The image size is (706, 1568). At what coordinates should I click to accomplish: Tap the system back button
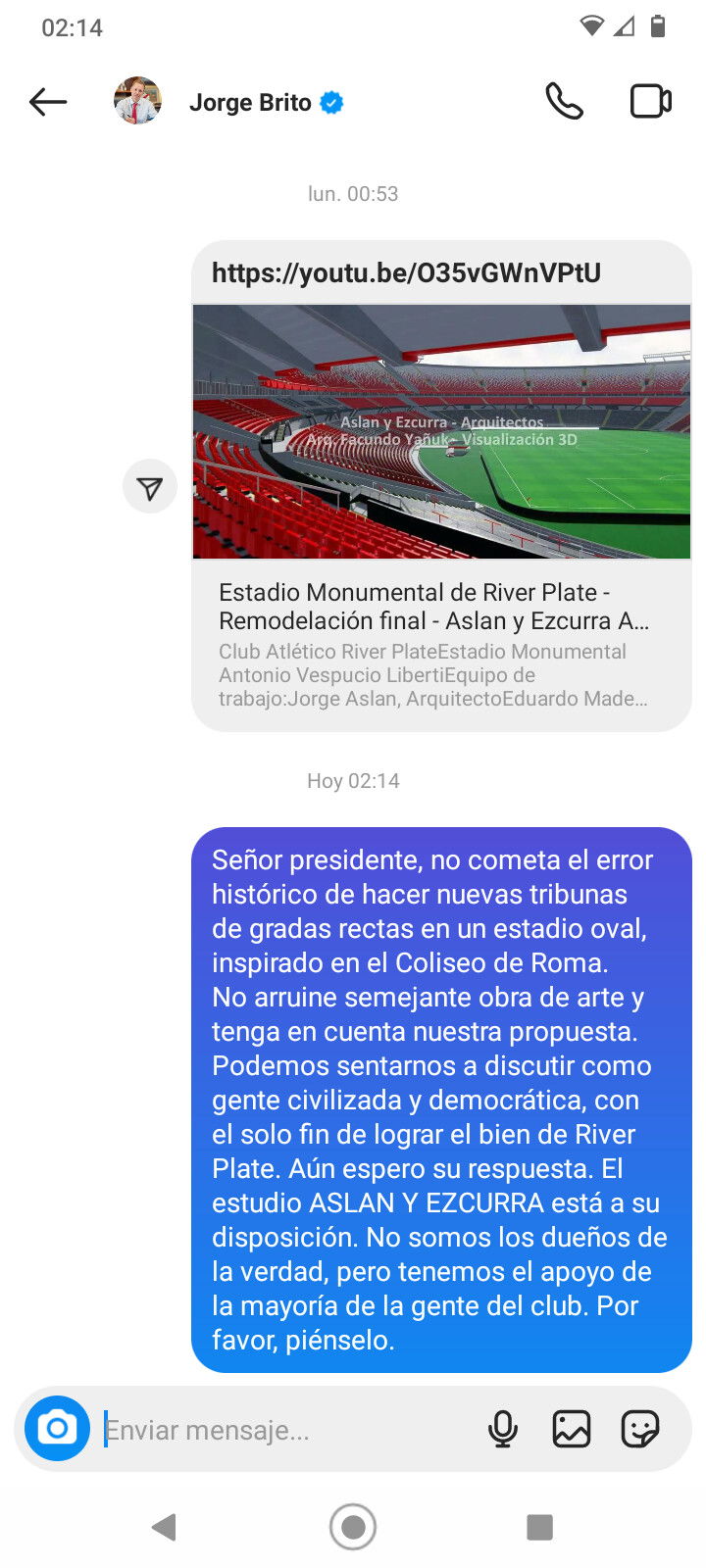coord(165,1526)
